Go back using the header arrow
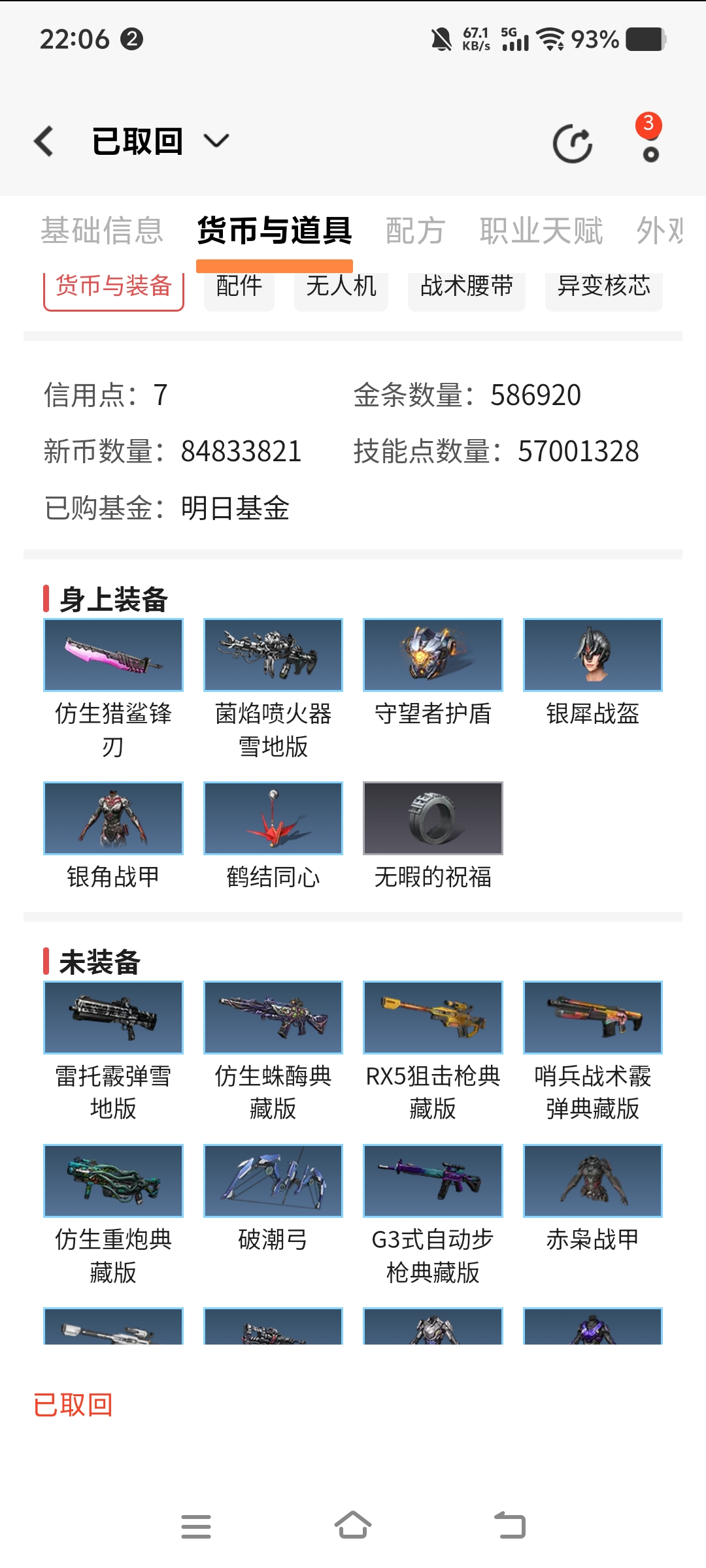The height and width of the screenshot is (1568, 706). click(44, 141)
